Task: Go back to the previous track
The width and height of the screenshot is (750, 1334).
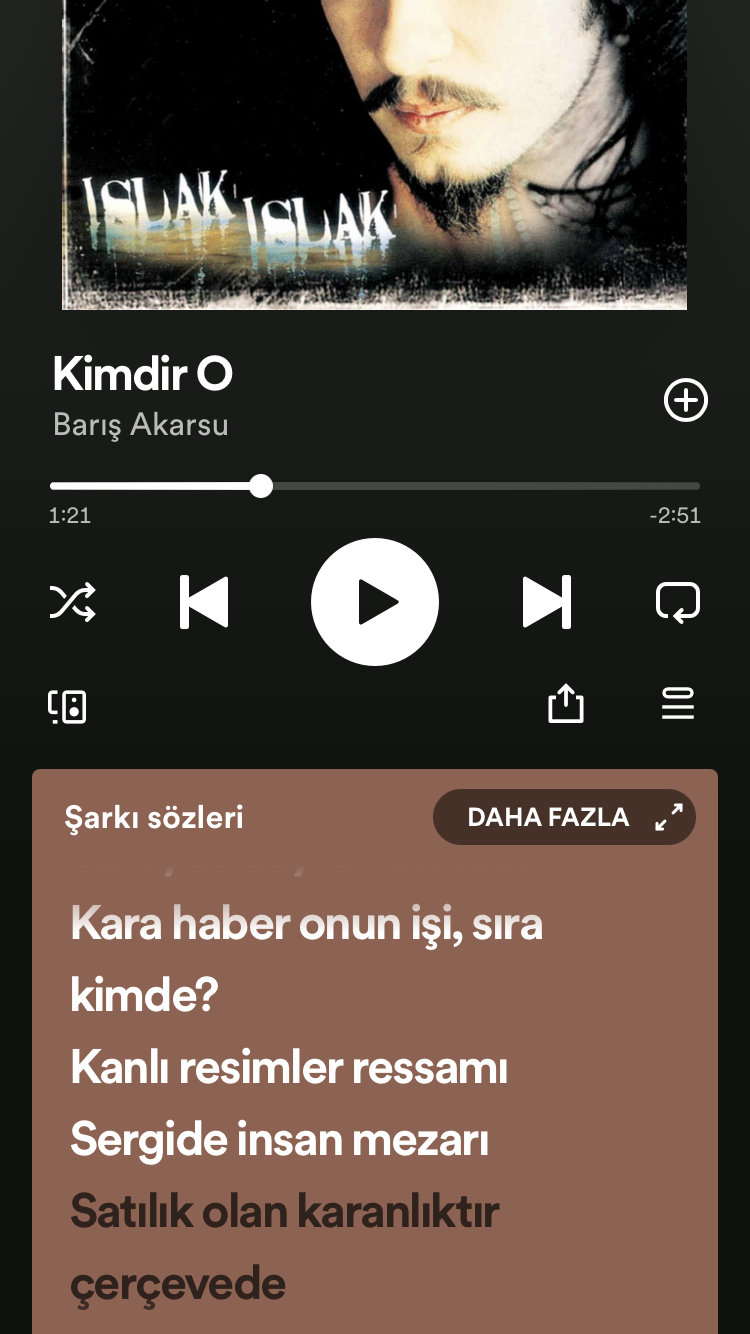Action: pos(204,602)
